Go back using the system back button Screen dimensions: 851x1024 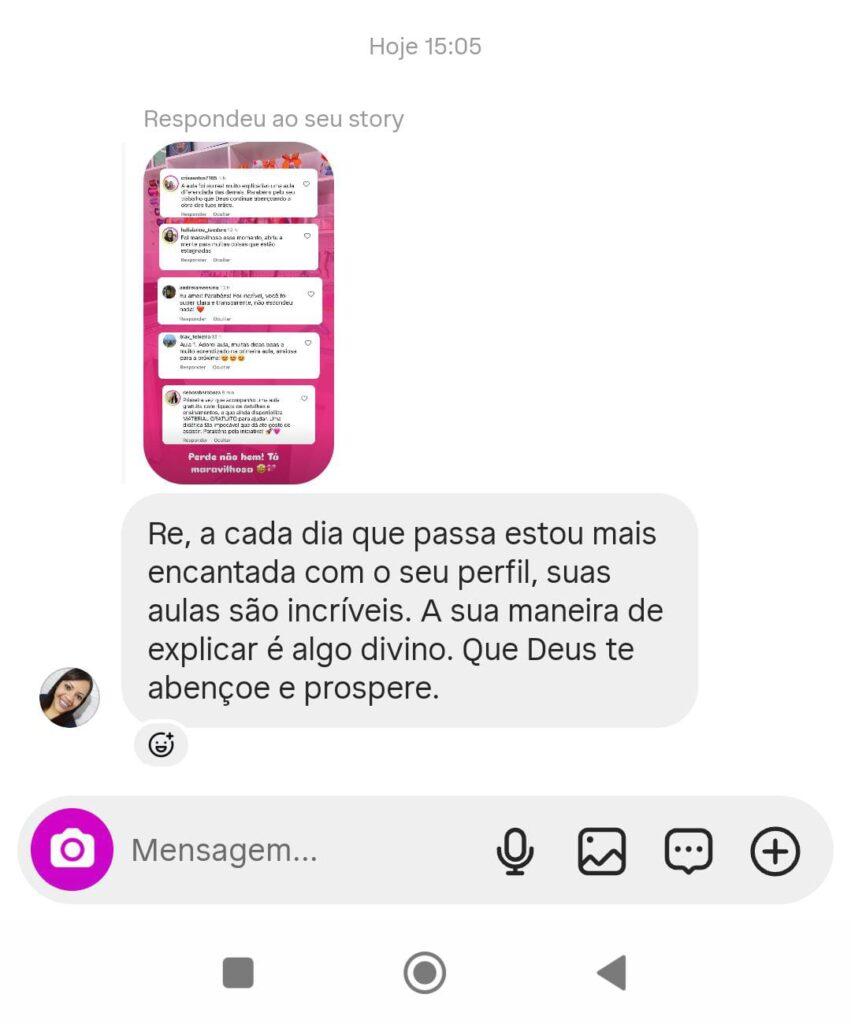611,972
